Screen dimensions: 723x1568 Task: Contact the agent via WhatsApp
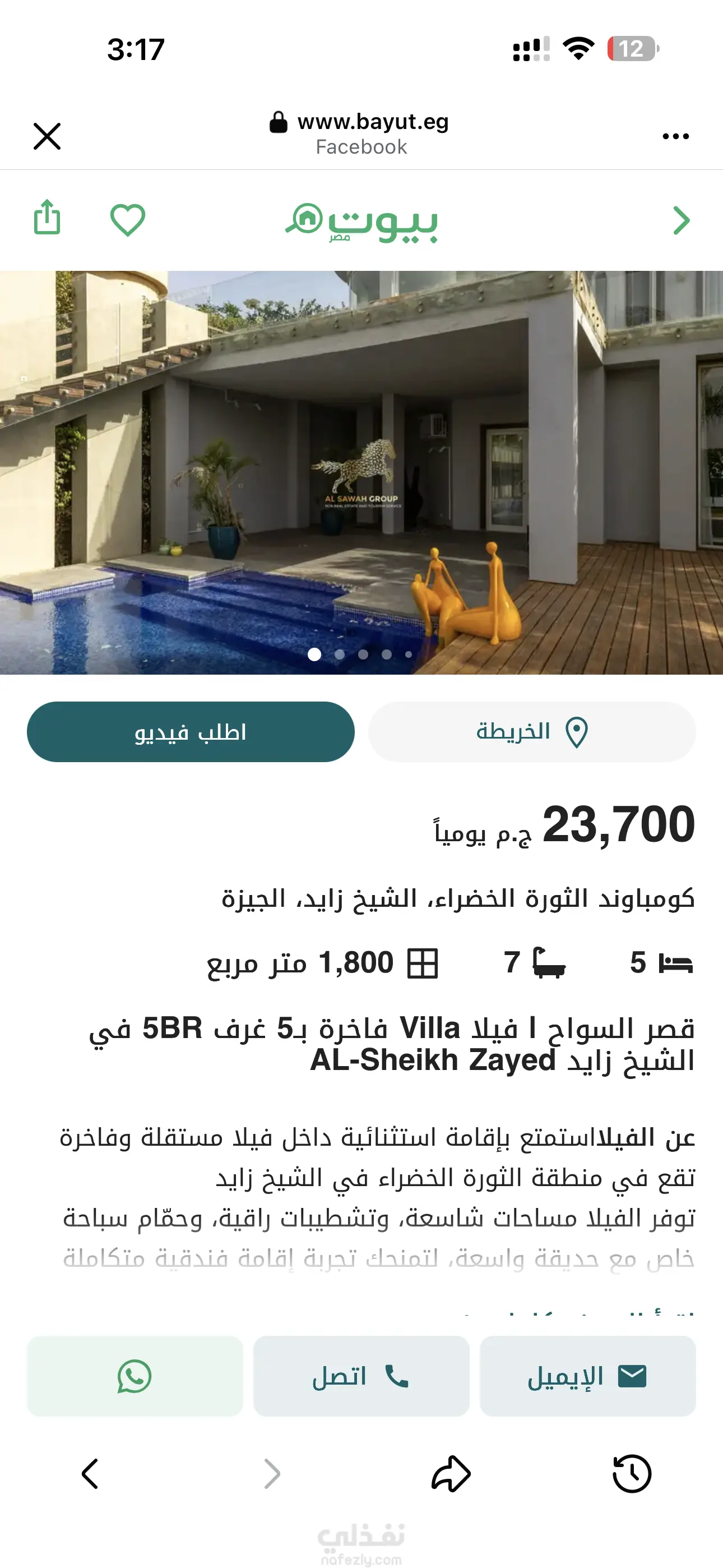[x=135, y=1376]
